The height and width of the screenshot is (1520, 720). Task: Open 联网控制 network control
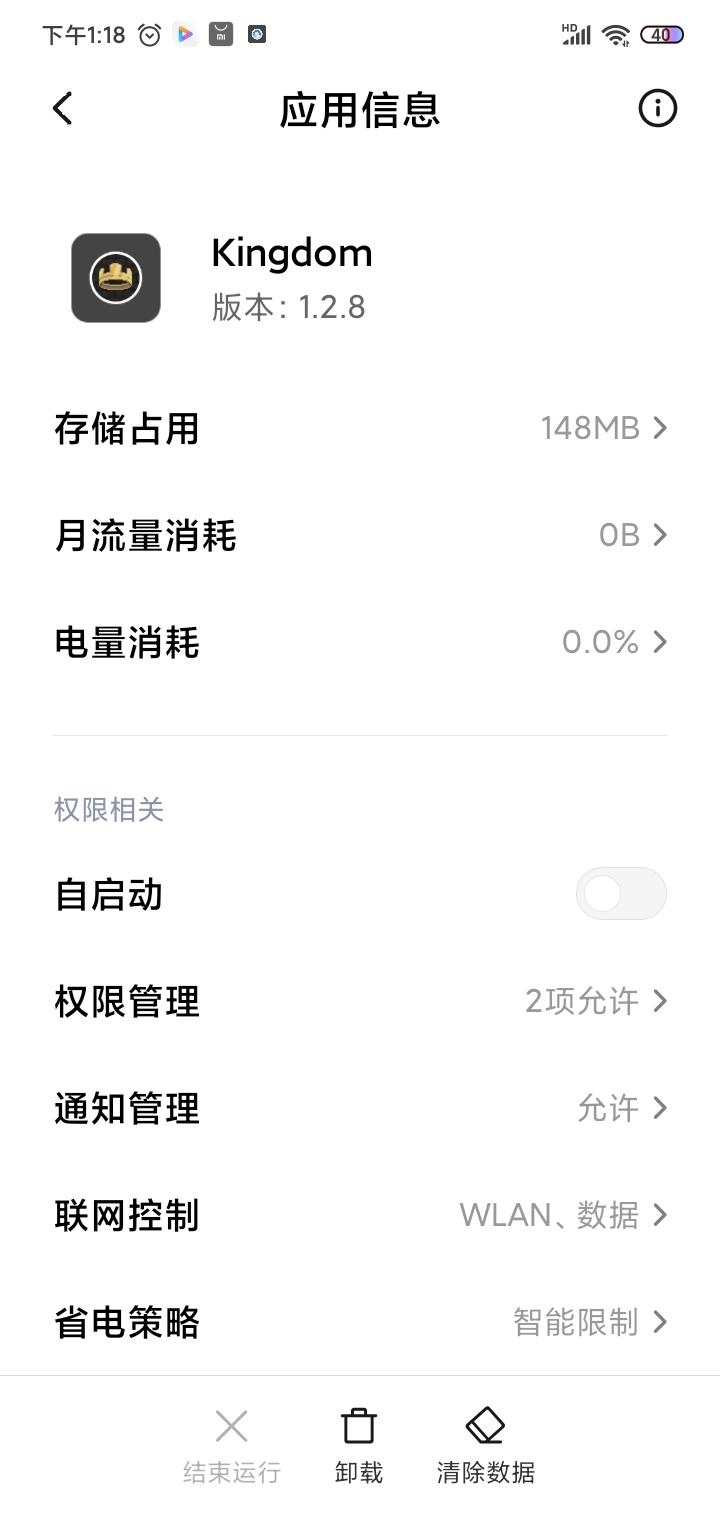point(360,1215)
